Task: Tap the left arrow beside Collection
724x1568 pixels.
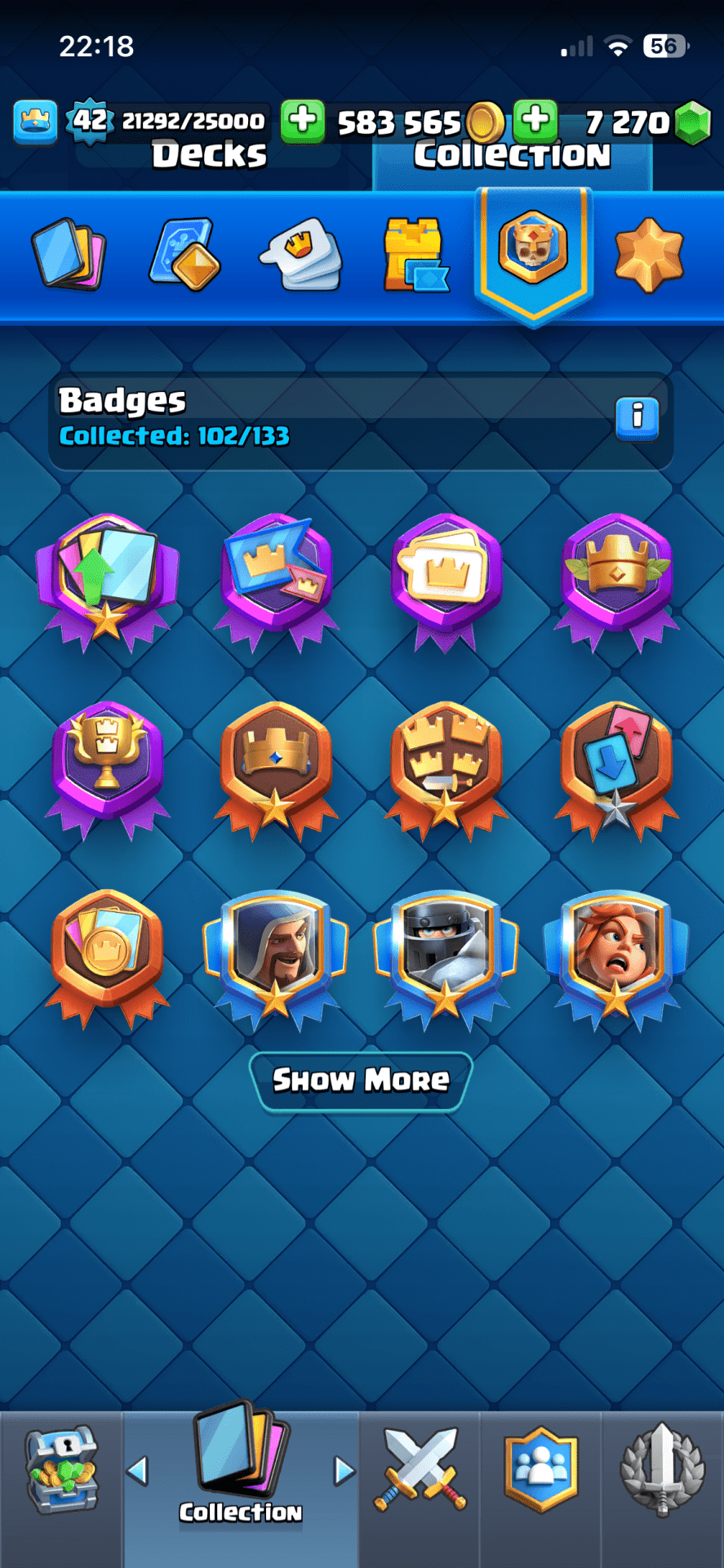Action: (138, 1470)
